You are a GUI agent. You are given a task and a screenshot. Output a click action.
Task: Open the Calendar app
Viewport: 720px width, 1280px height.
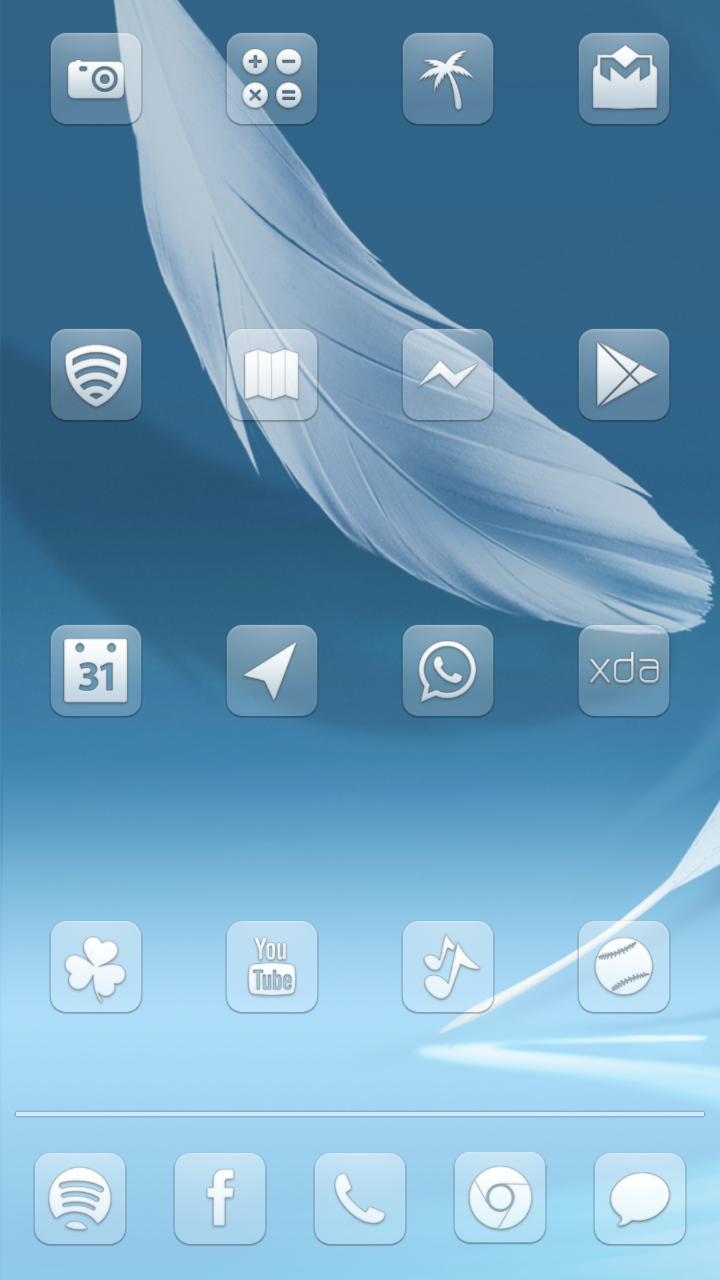pos(96,671)
